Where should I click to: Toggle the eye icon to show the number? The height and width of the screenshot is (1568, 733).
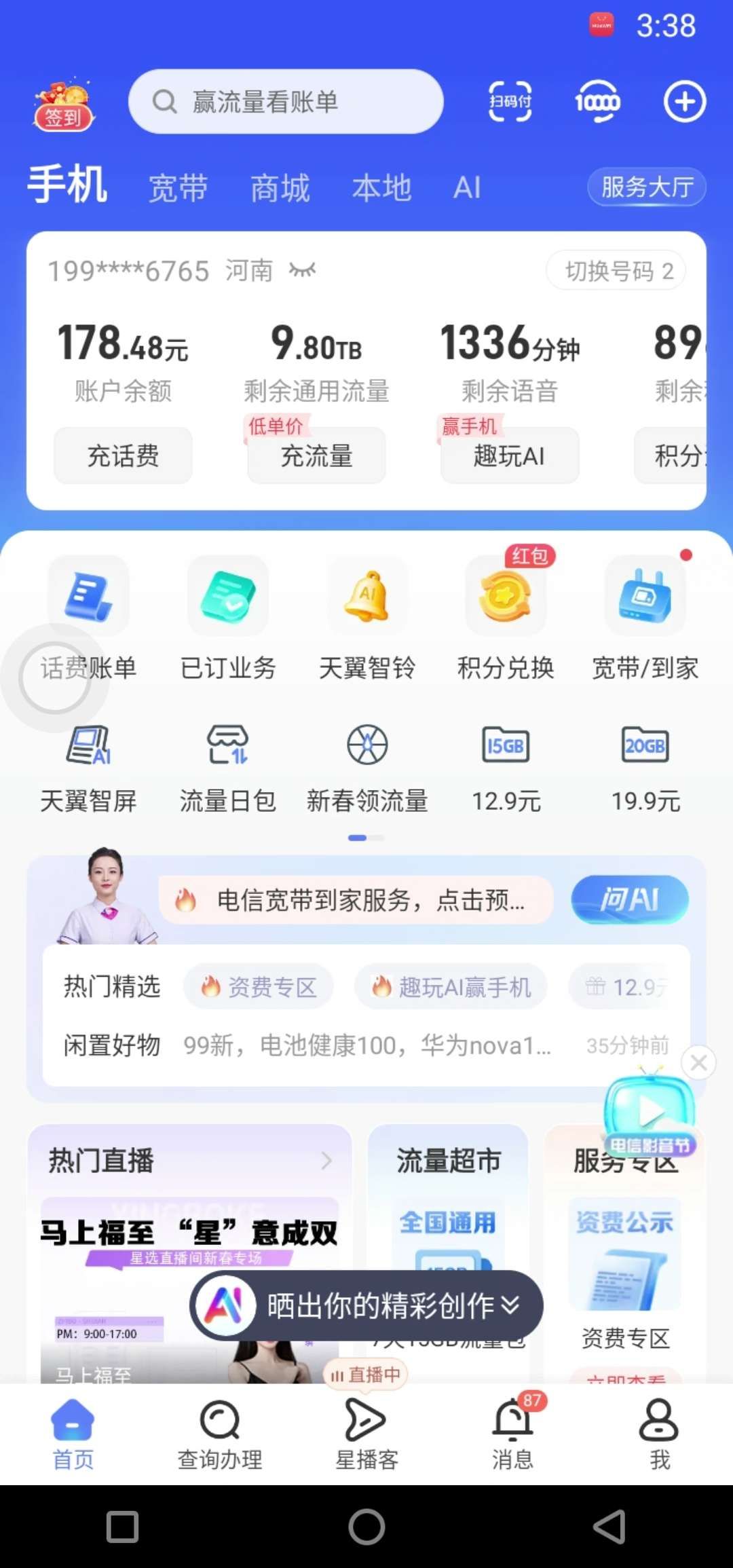coord(302,270)
